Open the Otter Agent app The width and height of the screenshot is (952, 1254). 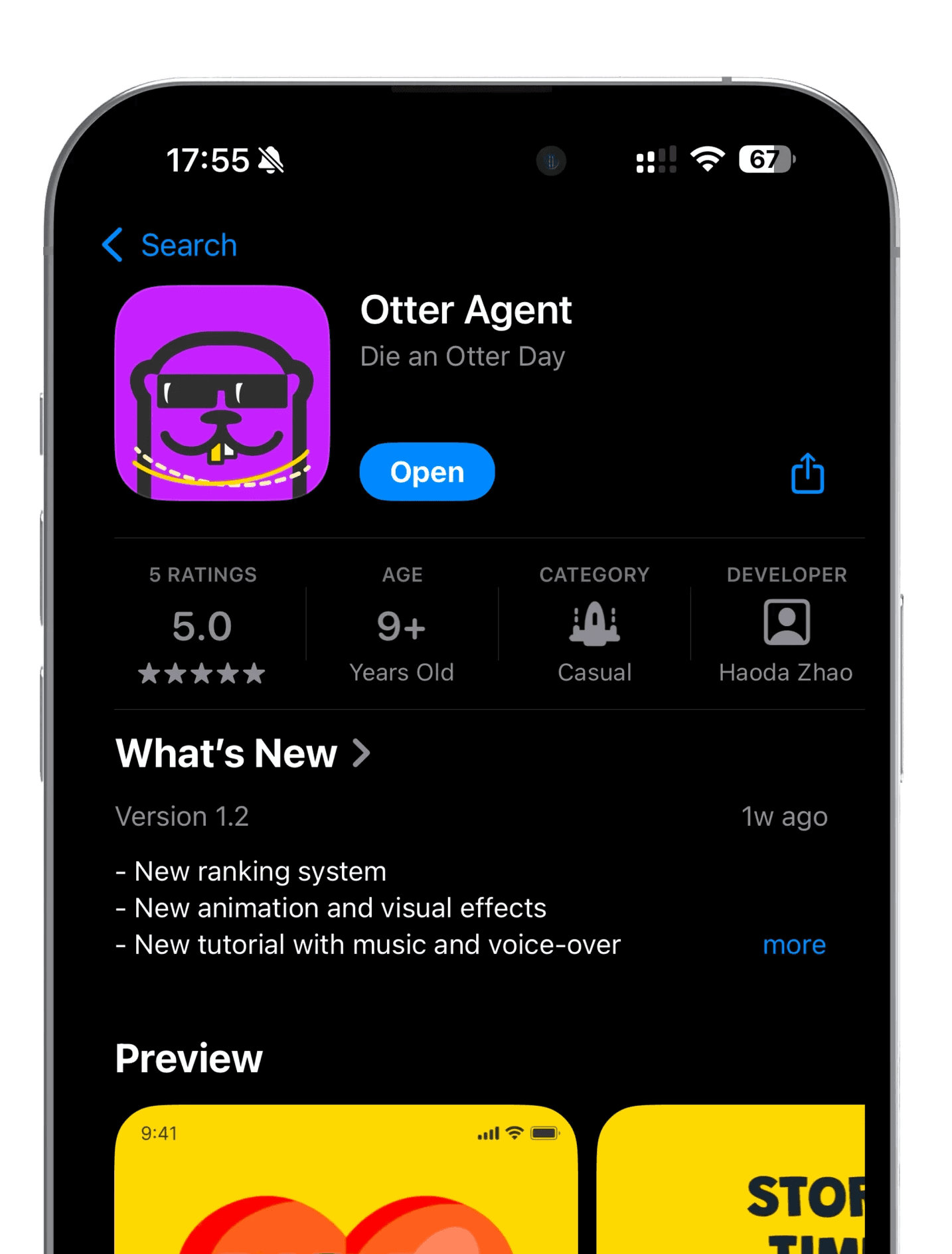point(427,472)
